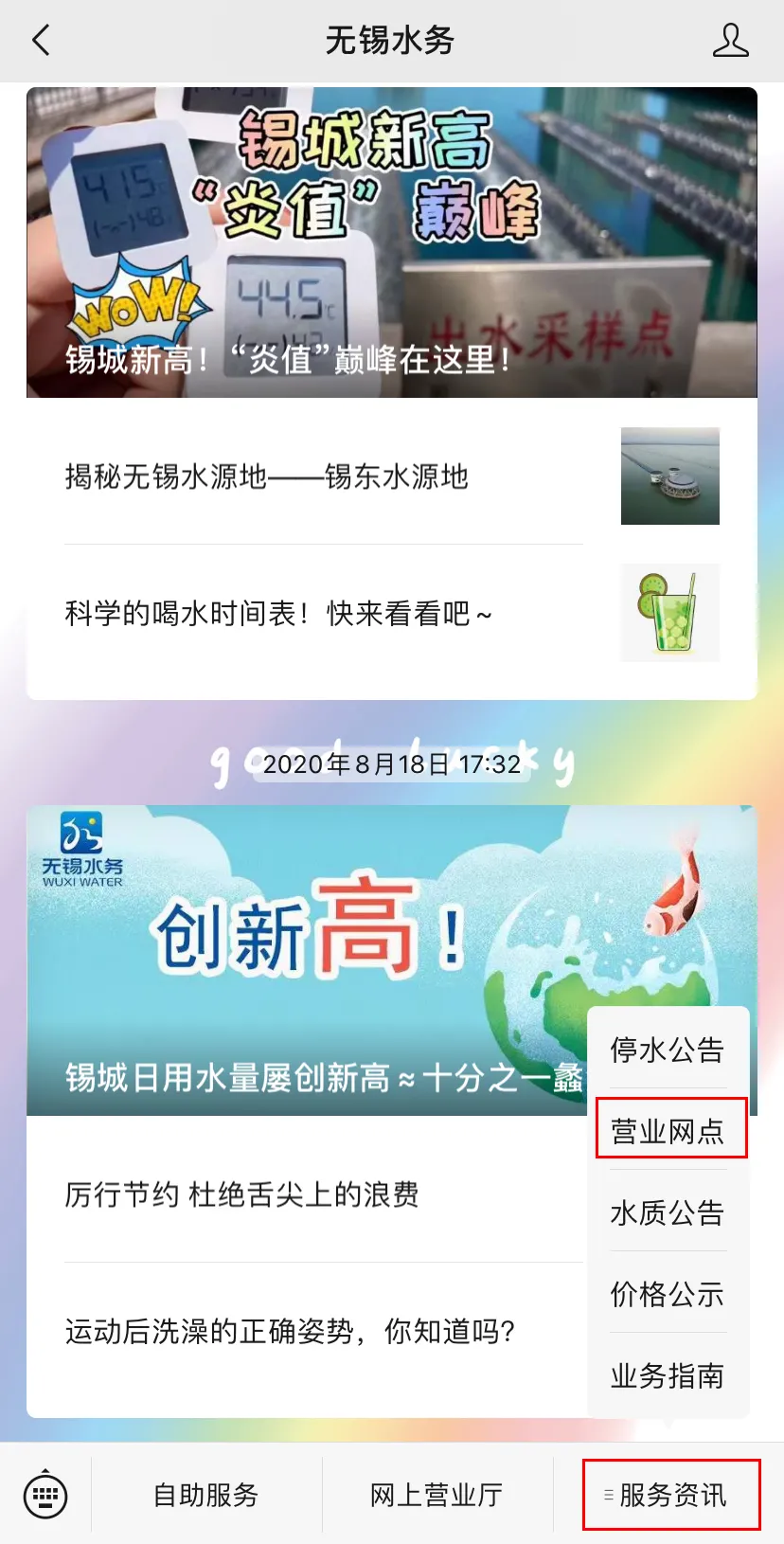Open the account profile icon top right

tap(731, 41)
